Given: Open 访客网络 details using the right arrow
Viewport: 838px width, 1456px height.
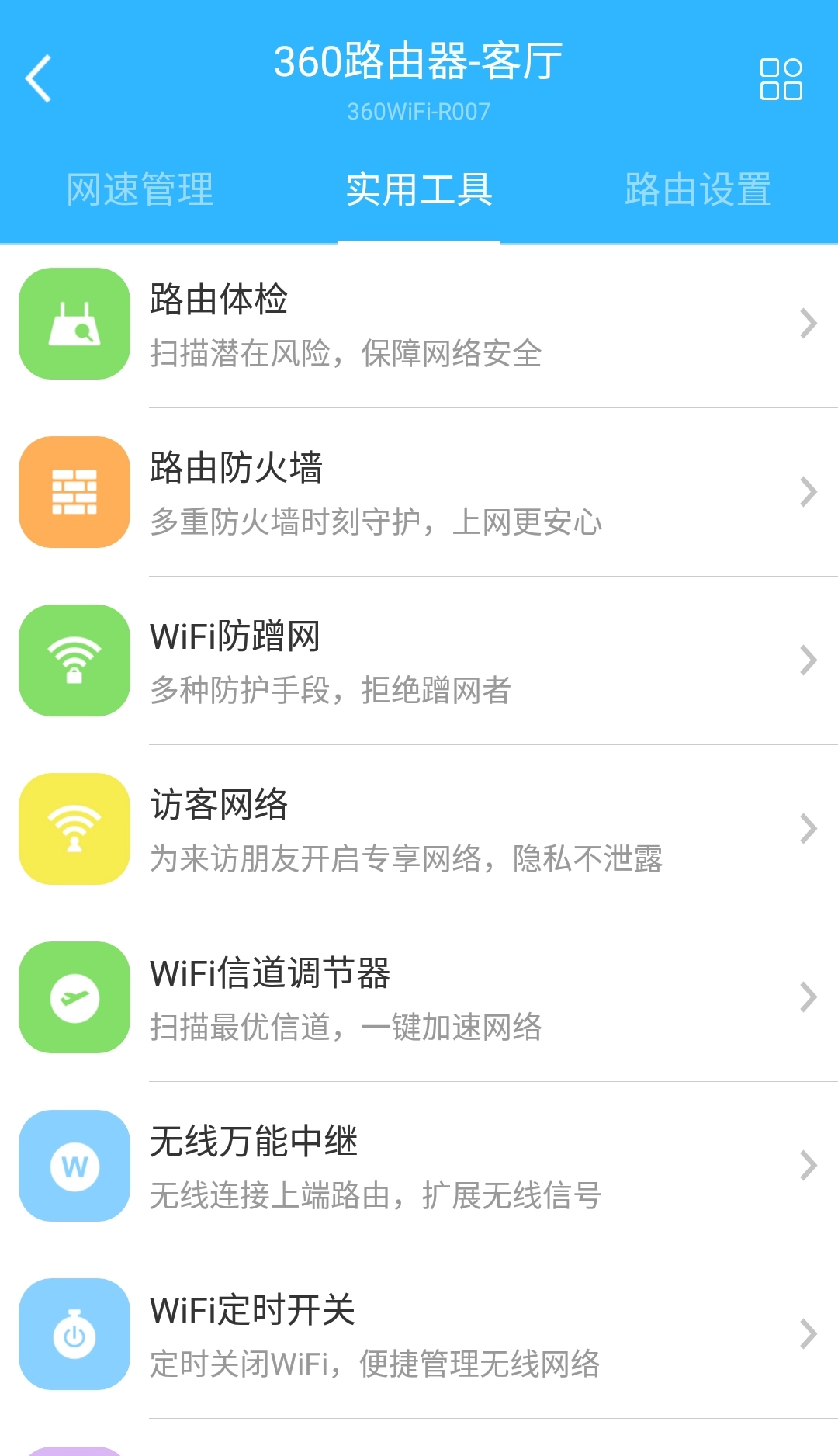Looking at the screenshot, I should [x=809, y=829].
